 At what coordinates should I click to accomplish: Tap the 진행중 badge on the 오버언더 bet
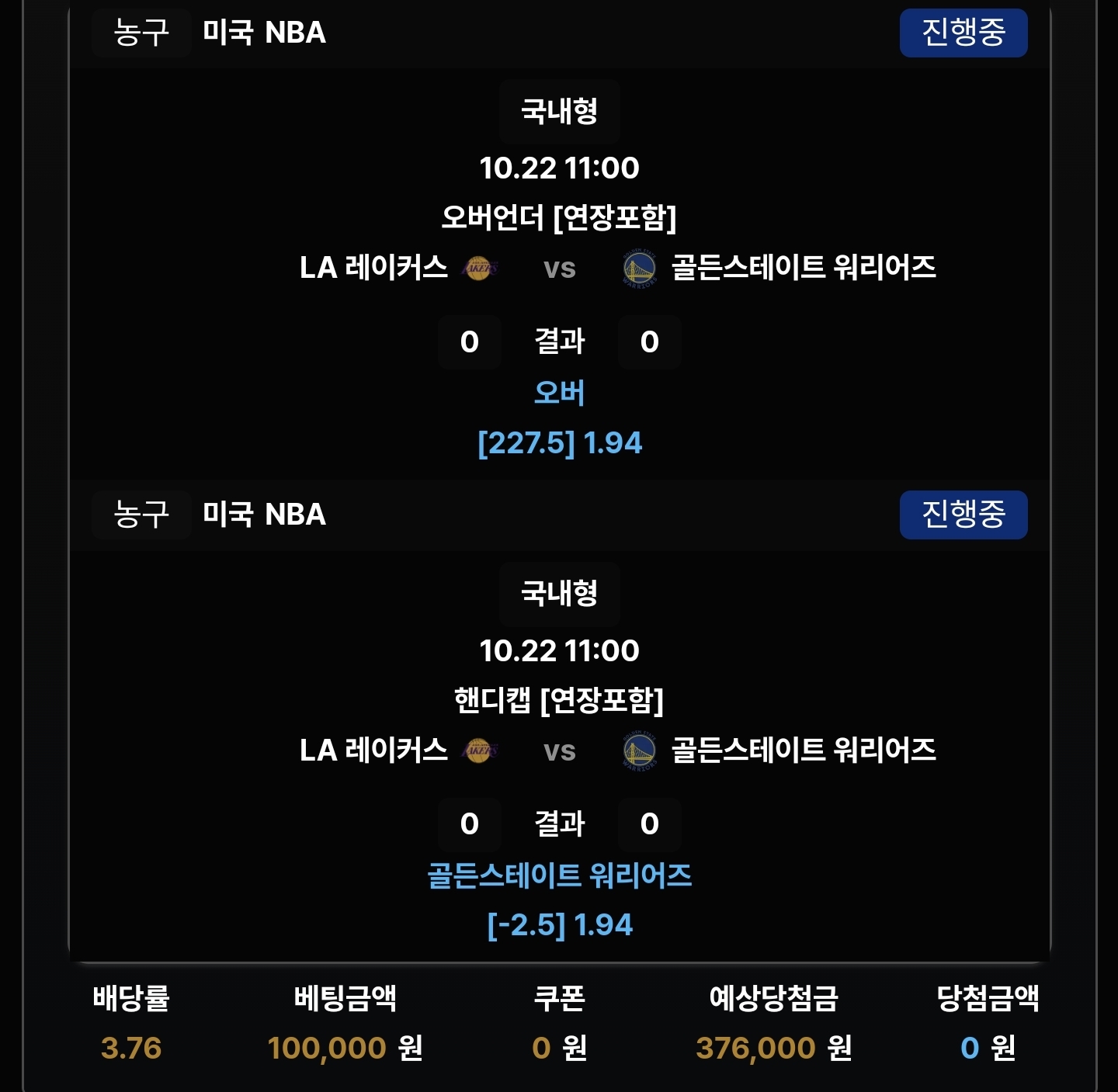963,33
